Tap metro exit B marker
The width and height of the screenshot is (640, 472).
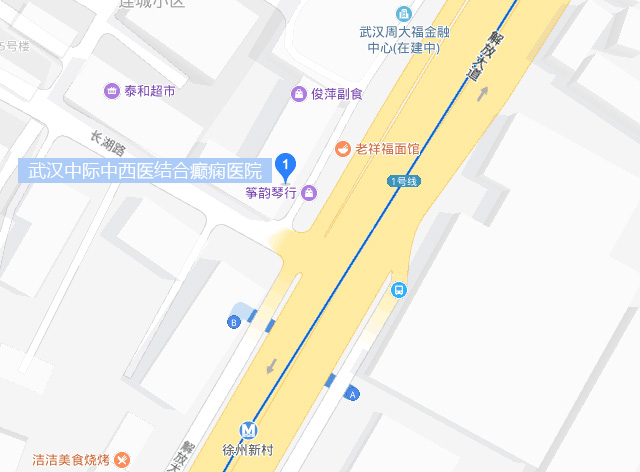pos(234,322)
